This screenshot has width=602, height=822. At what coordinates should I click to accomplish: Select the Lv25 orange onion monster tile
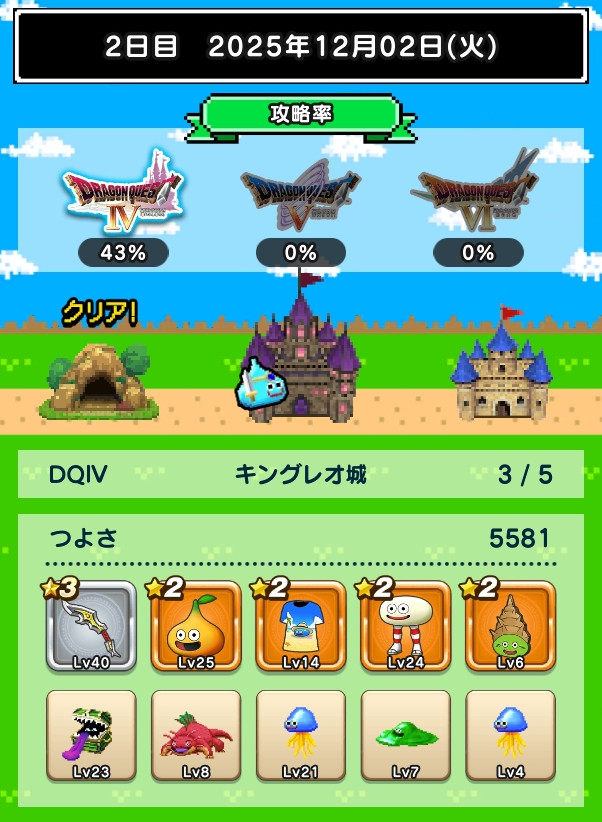click(x=196, y=628)
